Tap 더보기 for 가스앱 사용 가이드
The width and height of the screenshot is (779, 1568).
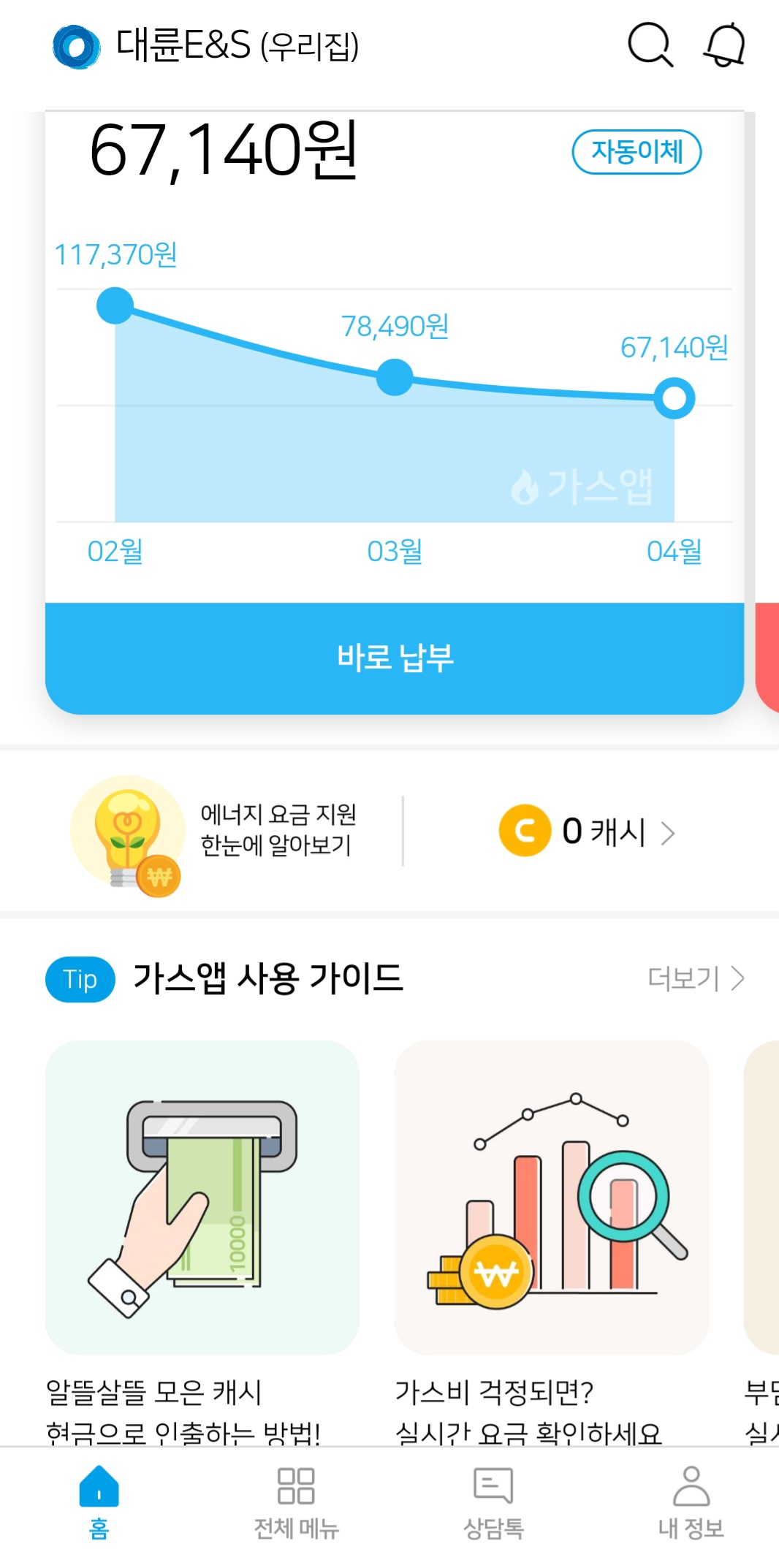pos(695,978)
